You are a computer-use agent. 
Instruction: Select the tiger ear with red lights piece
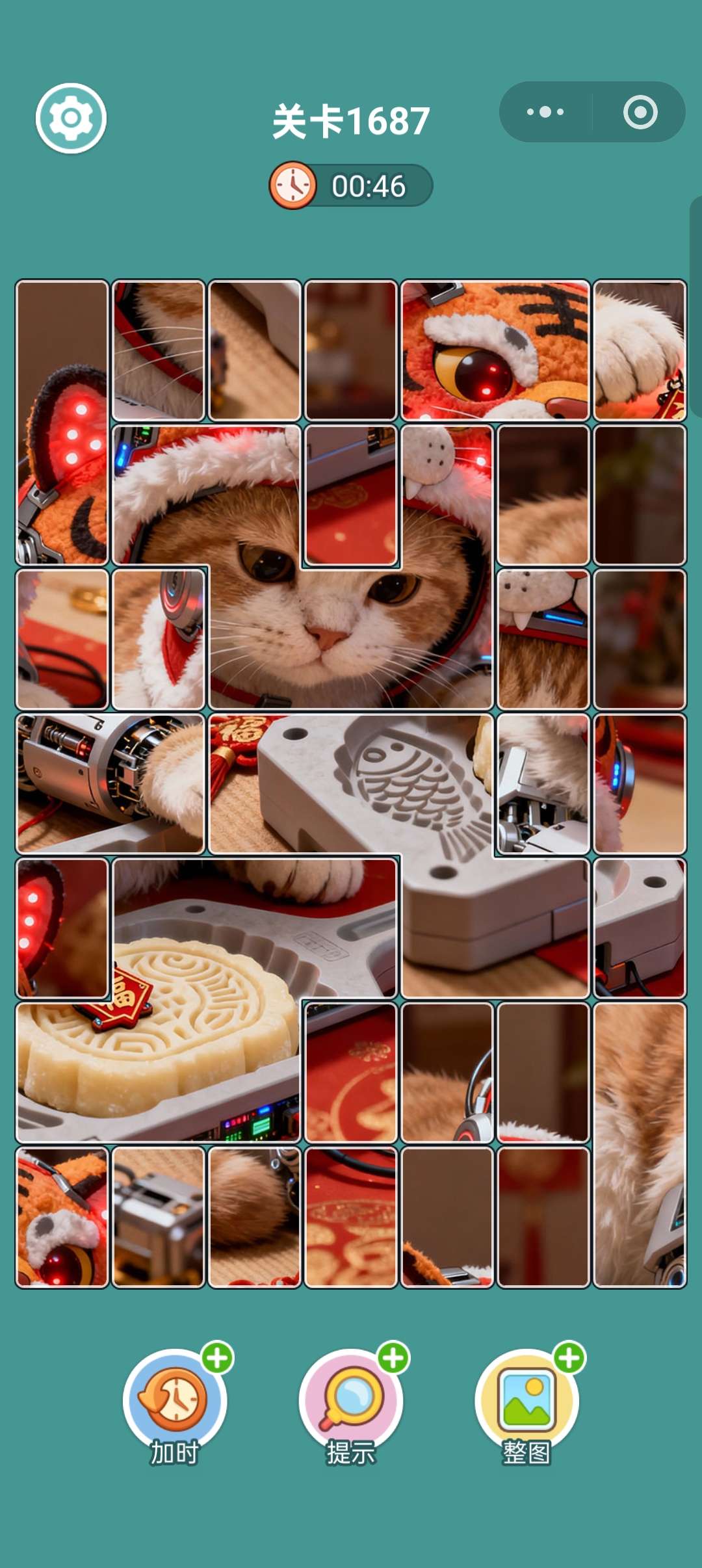pyautogui.click(x=62, y=422)
